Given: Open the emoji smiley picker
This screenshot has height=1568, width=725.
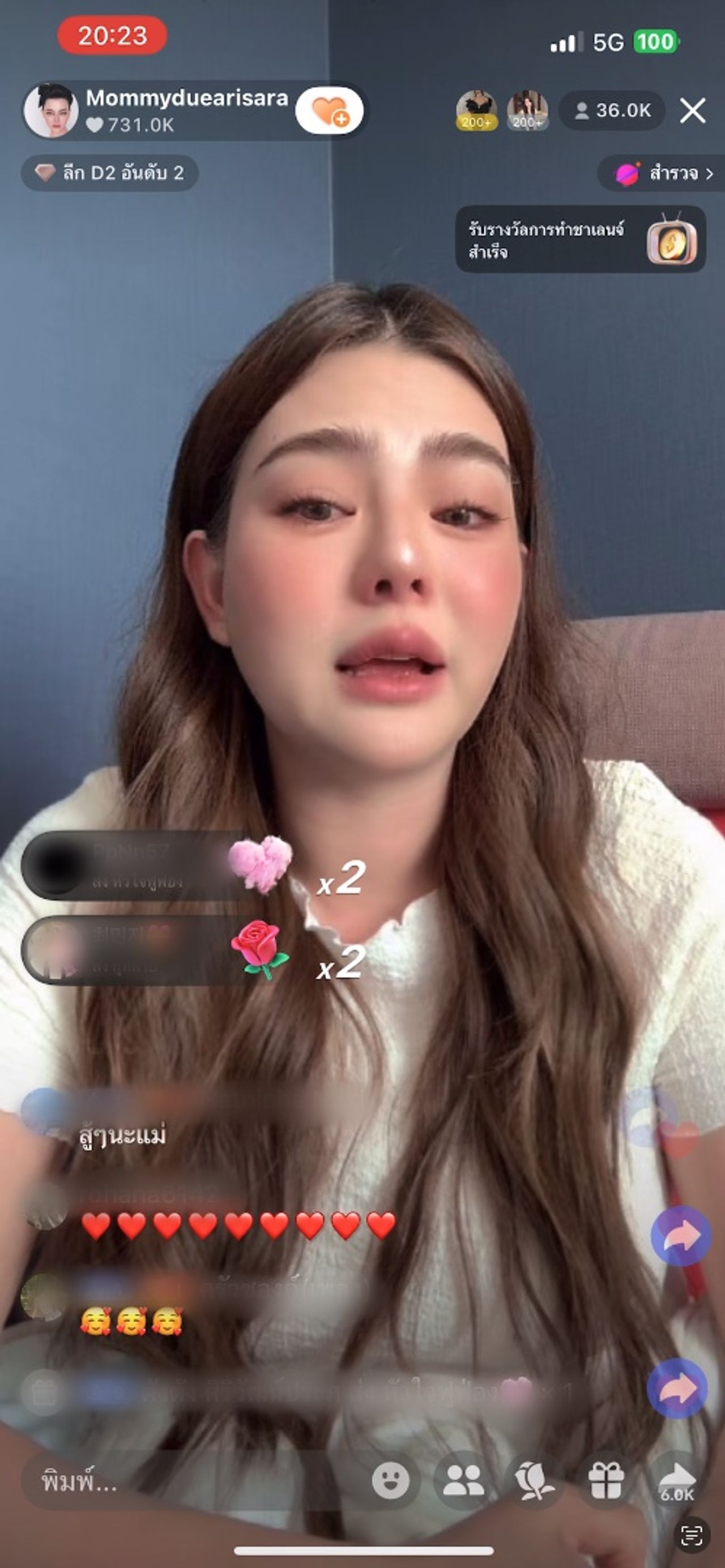Looking at the screenshot, I should [x=390, y=1480].
